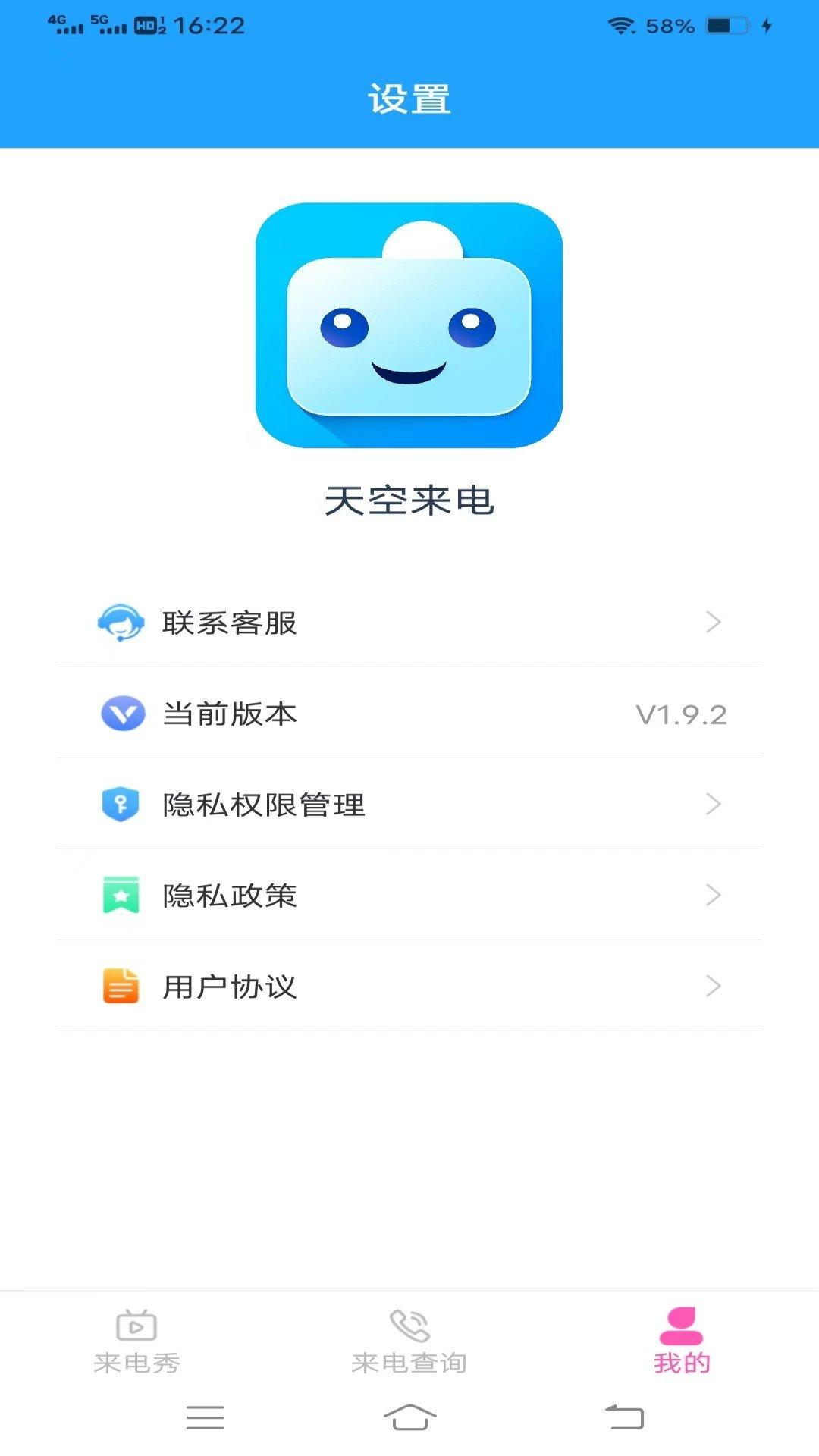Click the 当前版本 version badge icon
819x1456 pixels.
[121, 714]
